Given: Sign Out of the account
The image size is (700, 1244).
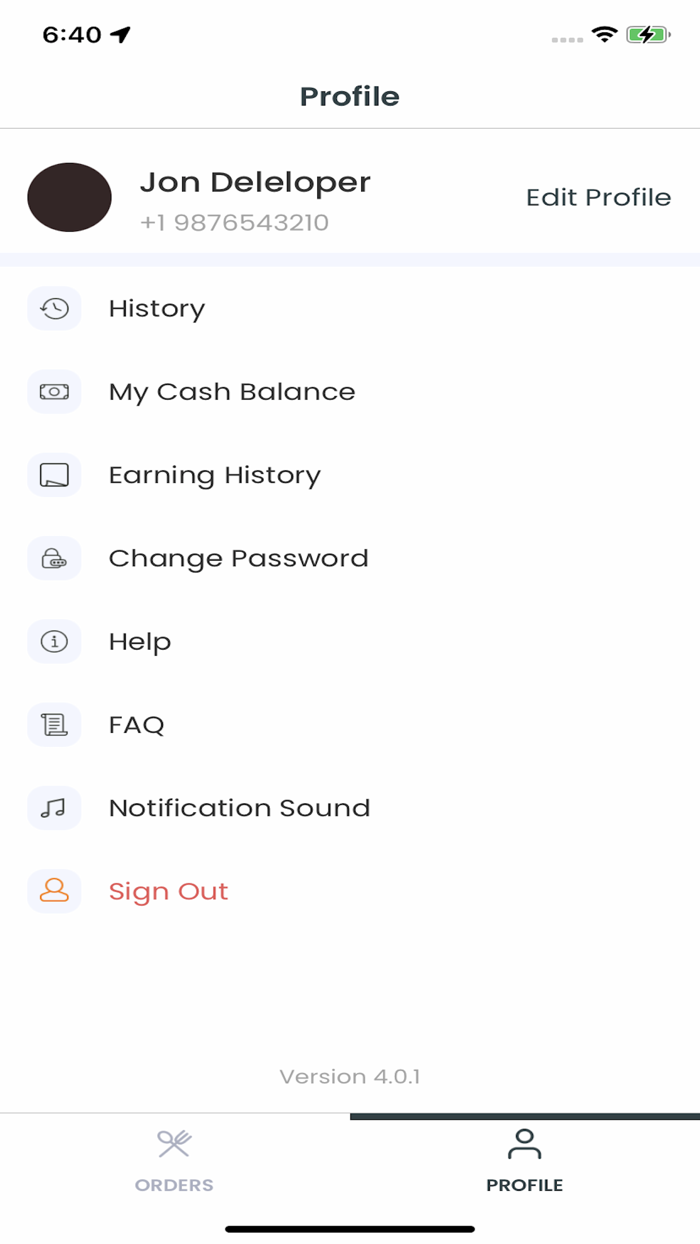Looking at the screenshot, I should coord(168,891).
